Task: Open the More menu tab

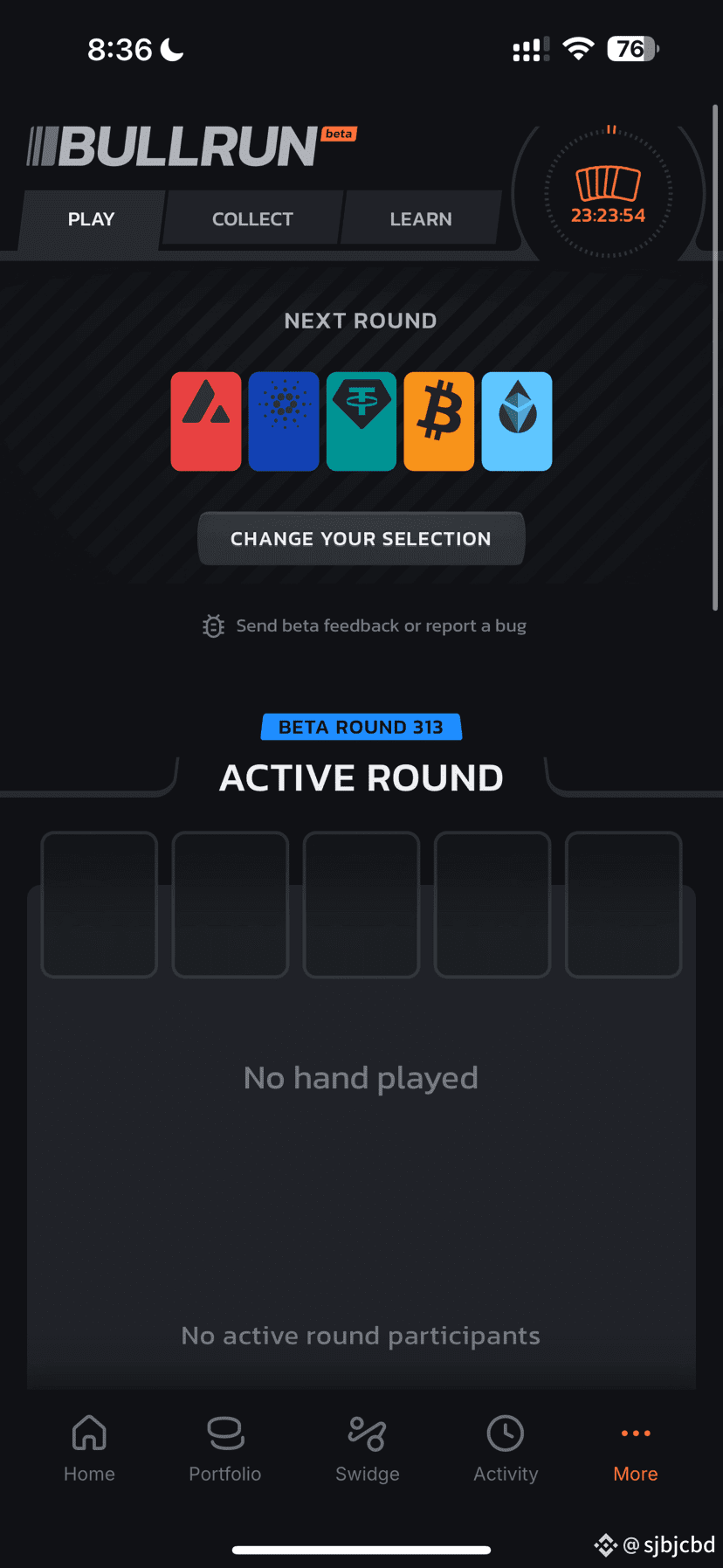Action: click(x=636, y=1450)
